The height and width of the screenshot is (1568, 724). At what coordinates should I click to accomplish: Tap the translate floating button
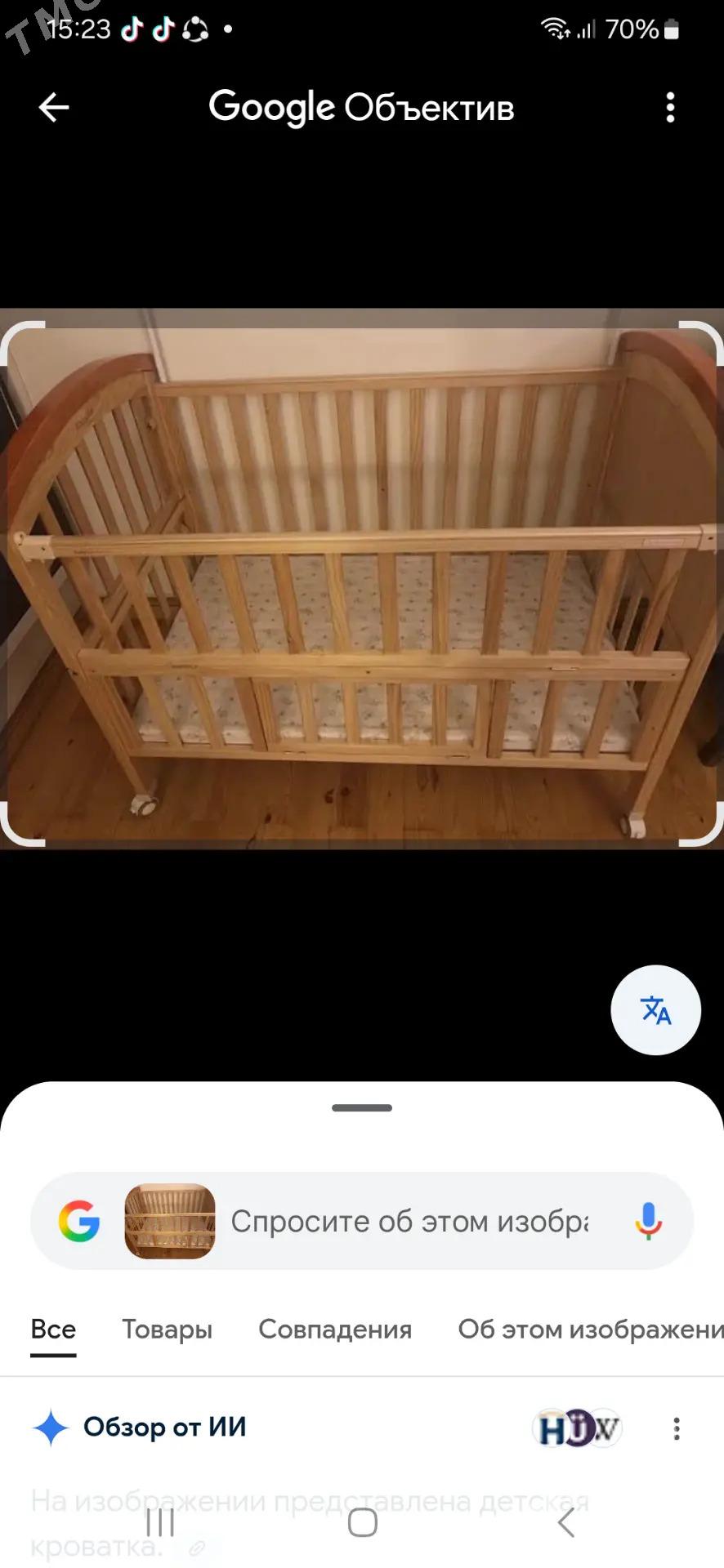pyautogui.click(x=655, y=1010)
